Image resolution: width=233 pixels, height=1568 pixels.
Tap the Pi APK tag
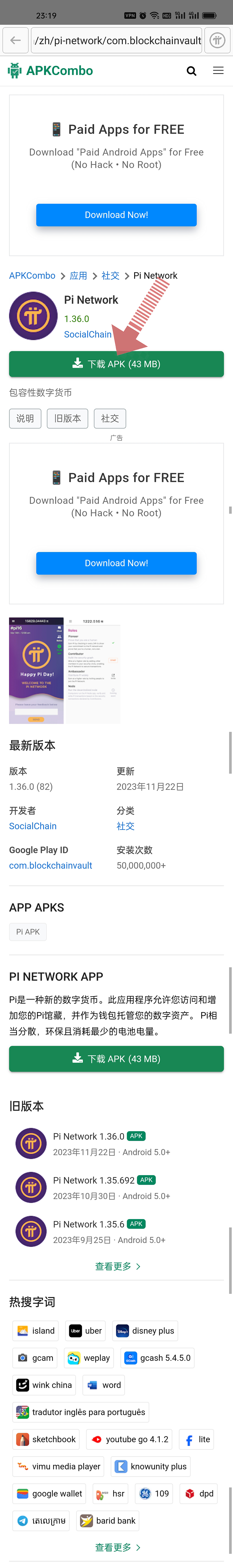(28, 931)
